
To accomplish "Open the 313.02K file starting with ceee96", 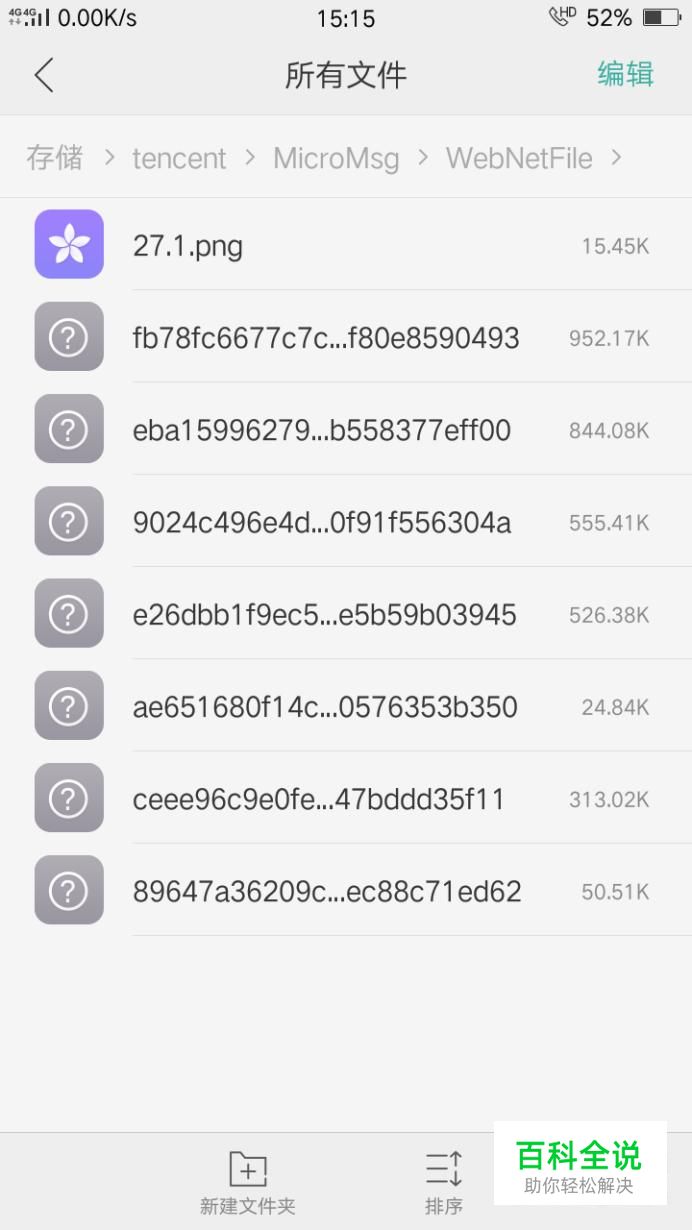I will tap(346, 797).
